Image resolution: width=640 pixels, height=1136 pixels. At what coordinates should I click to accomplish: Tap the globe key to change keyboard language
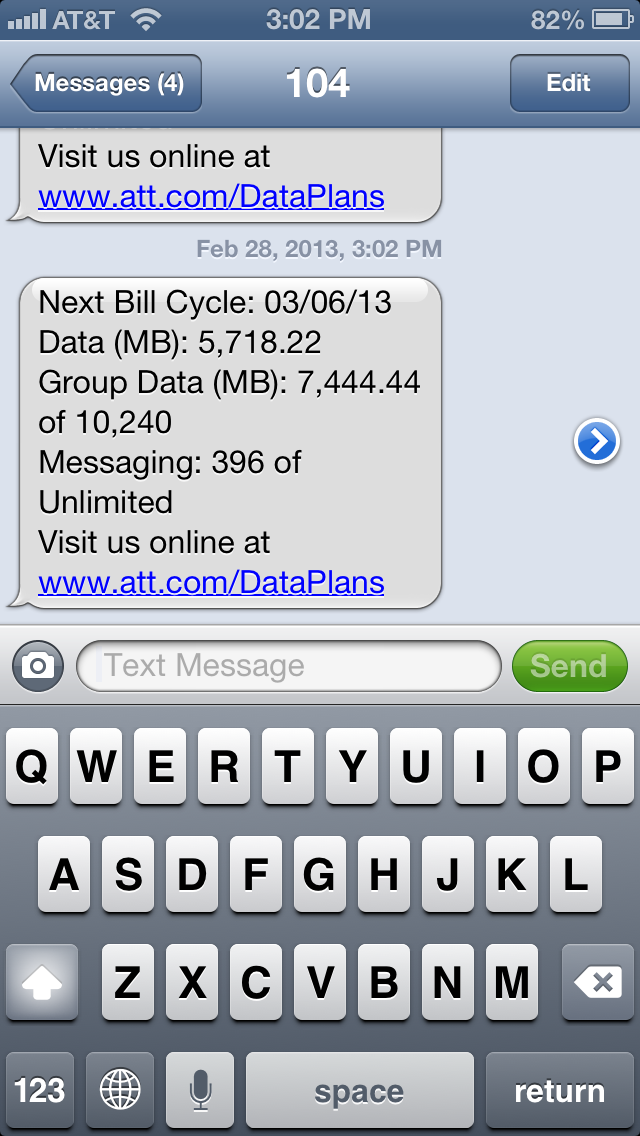[120, 1090]
